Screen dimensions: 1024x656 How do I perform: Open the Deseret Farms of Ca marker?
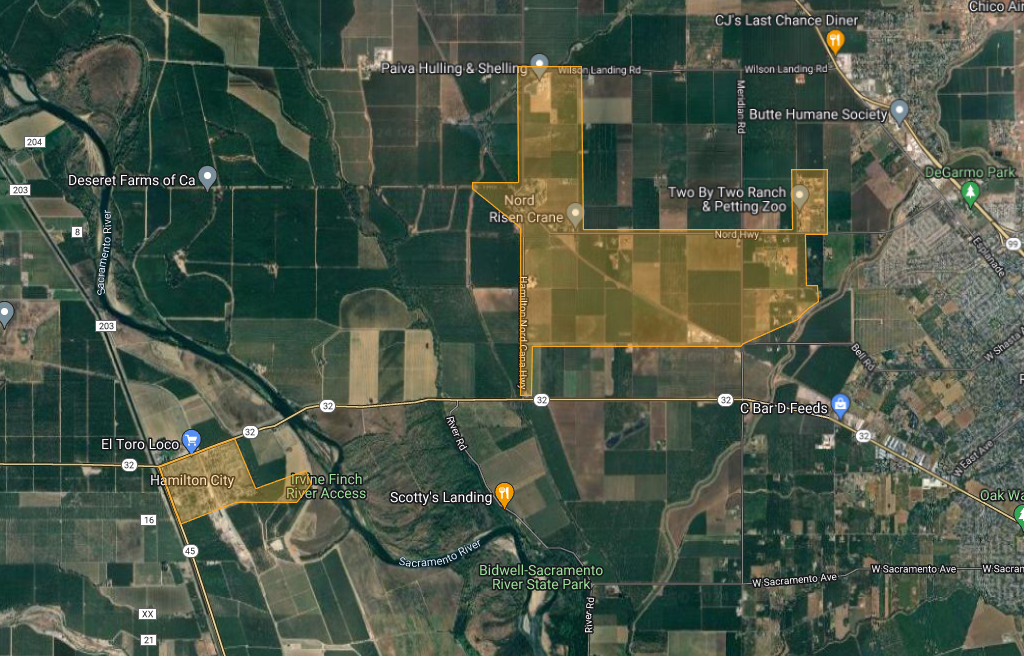click(208, 178)
